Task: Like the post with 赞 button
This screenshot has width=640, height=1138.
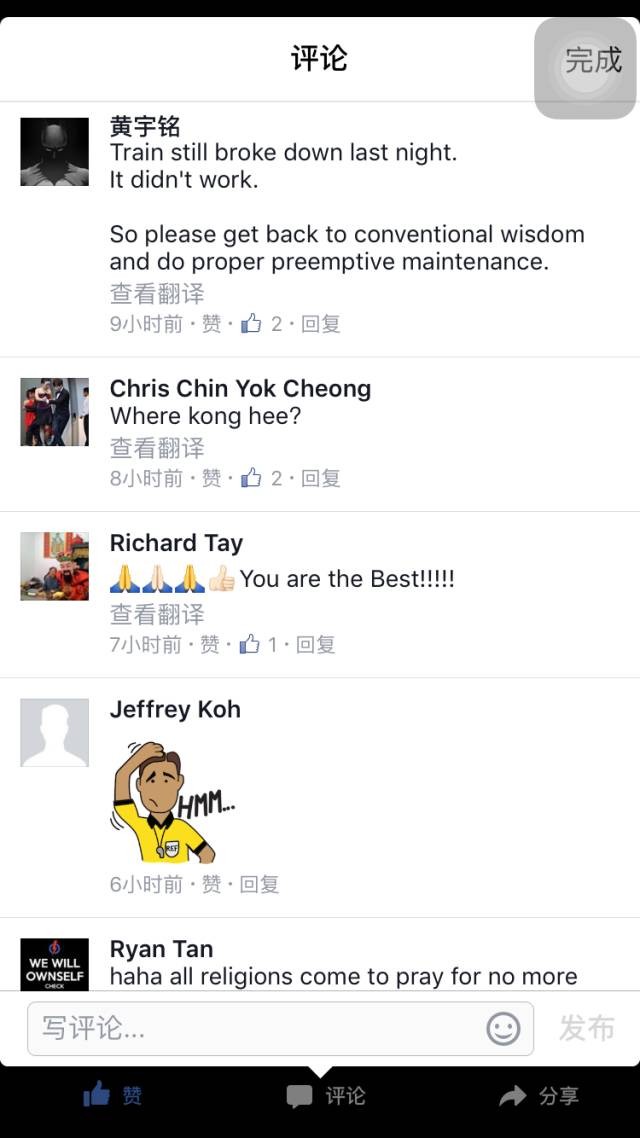Action: point(112,1096)
